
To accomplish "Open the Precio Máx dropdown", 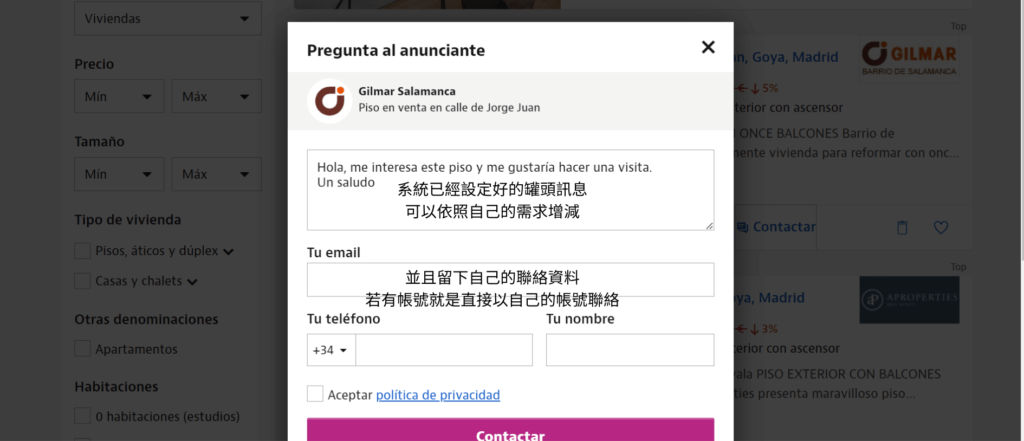I will tap(216, 96).
